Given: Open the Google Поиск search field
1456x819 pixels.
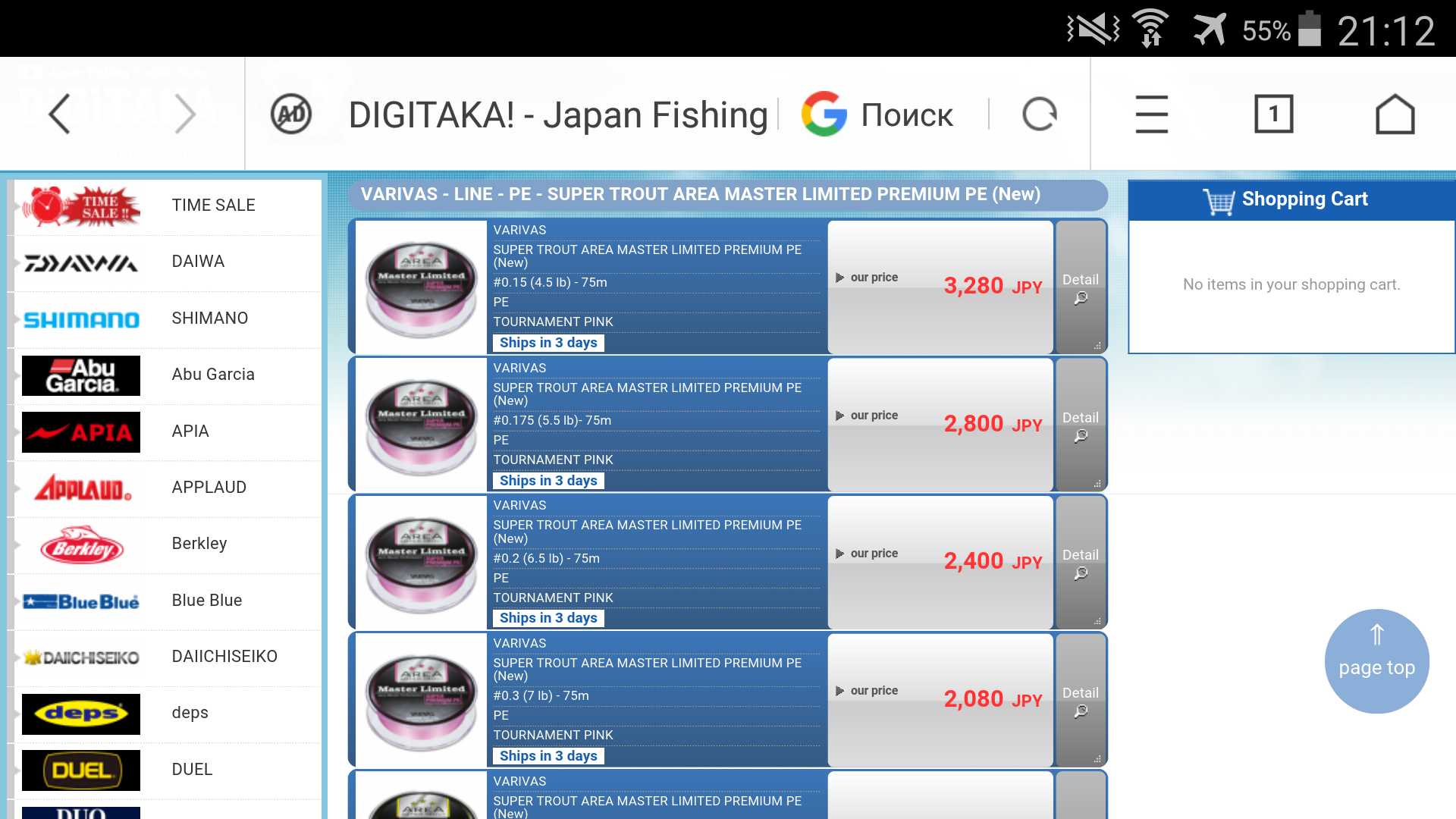Looking at the screenshot, I should (x=880, y=115).
